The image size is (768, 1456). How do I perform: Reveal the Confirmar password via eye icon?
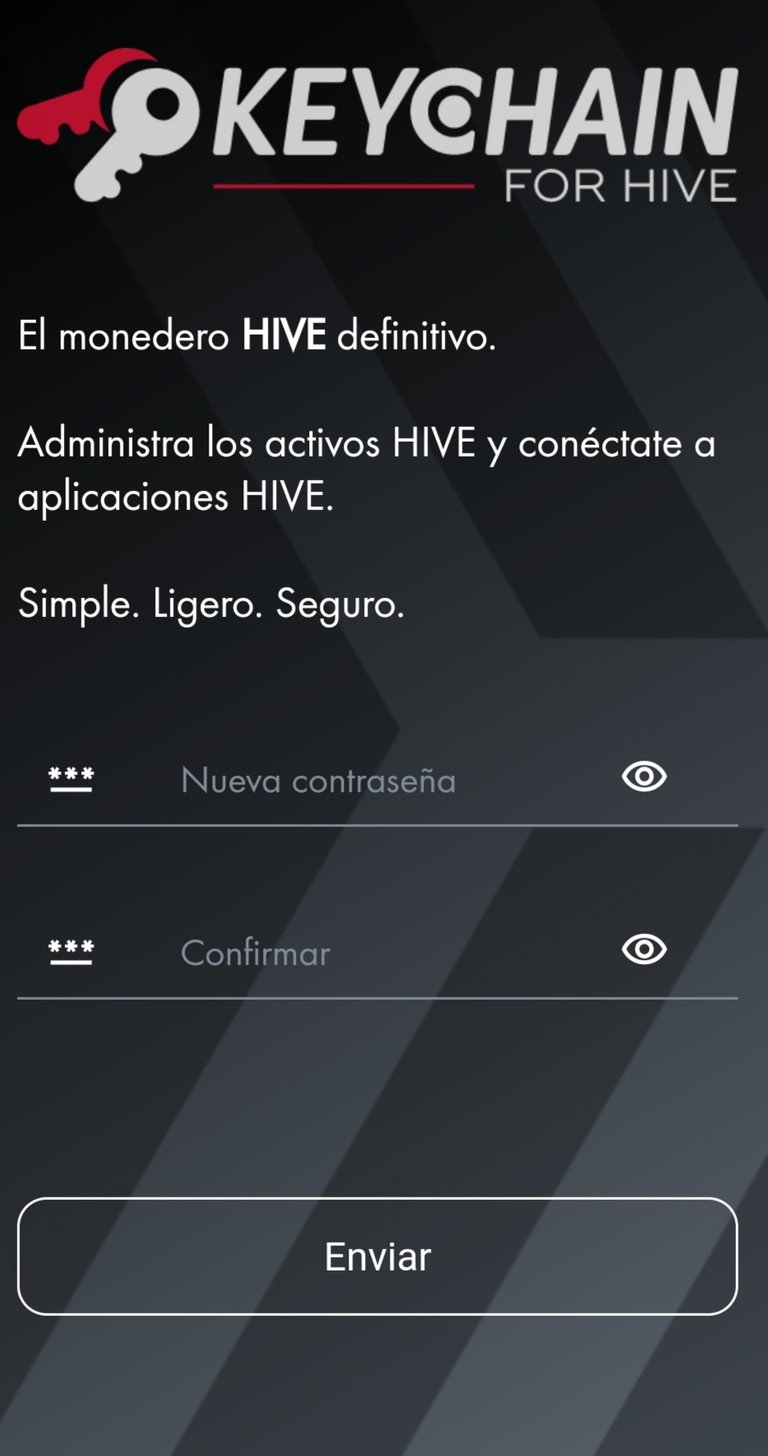click(x=644, y=949)
